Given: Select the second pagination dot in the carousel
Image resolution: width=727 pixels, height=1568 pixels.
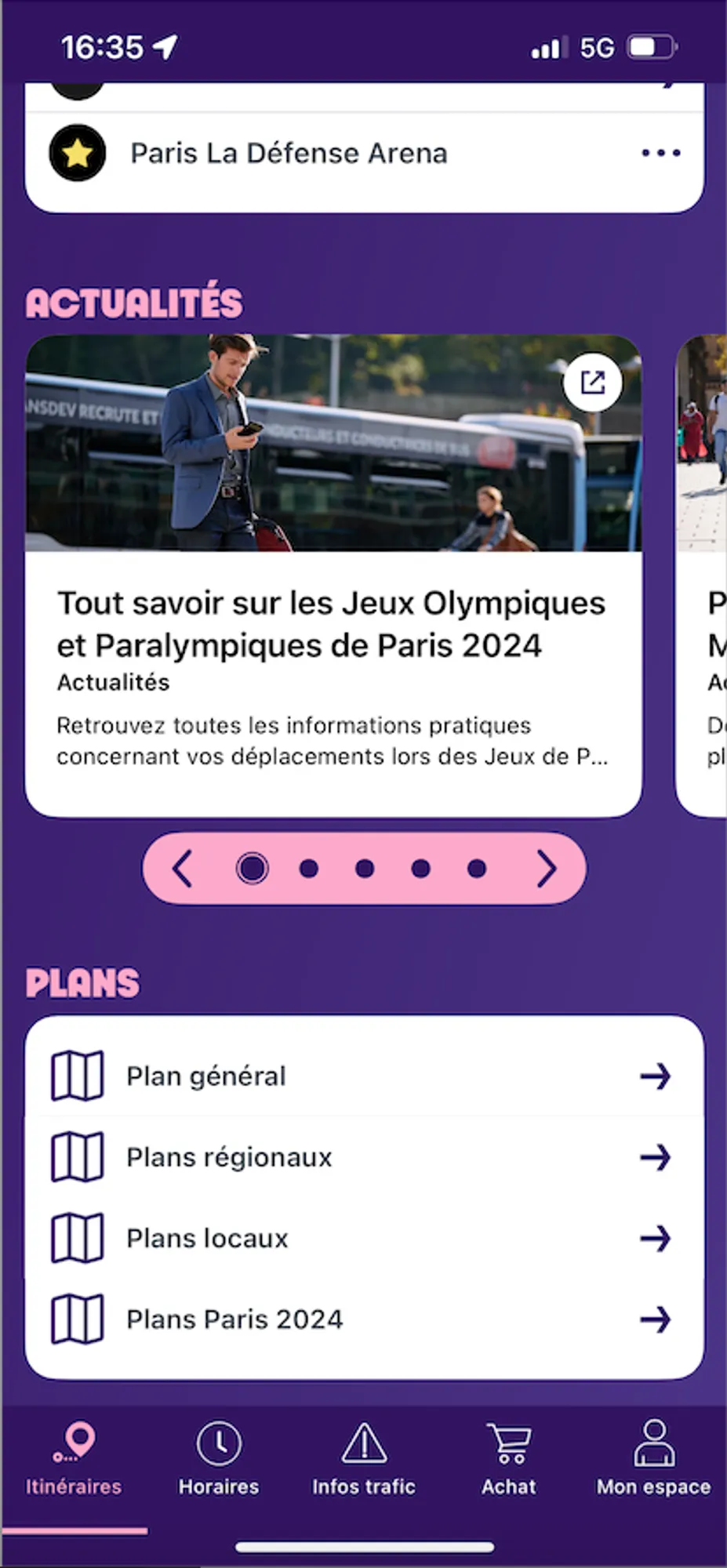Looking at the screenshot, I should click(309, 869).
